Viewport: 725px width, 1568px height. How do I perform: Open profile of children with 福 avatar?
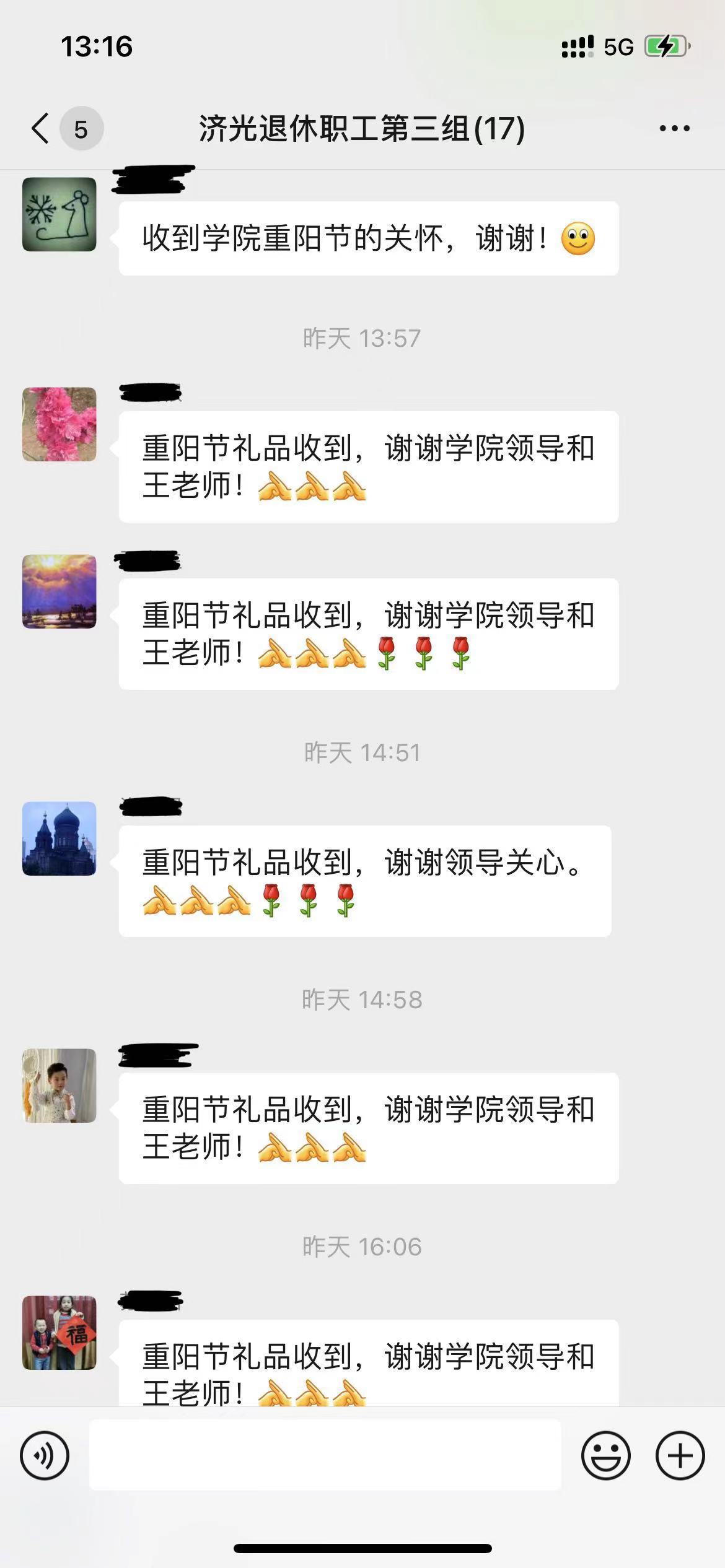click(x=59, y=1332)
